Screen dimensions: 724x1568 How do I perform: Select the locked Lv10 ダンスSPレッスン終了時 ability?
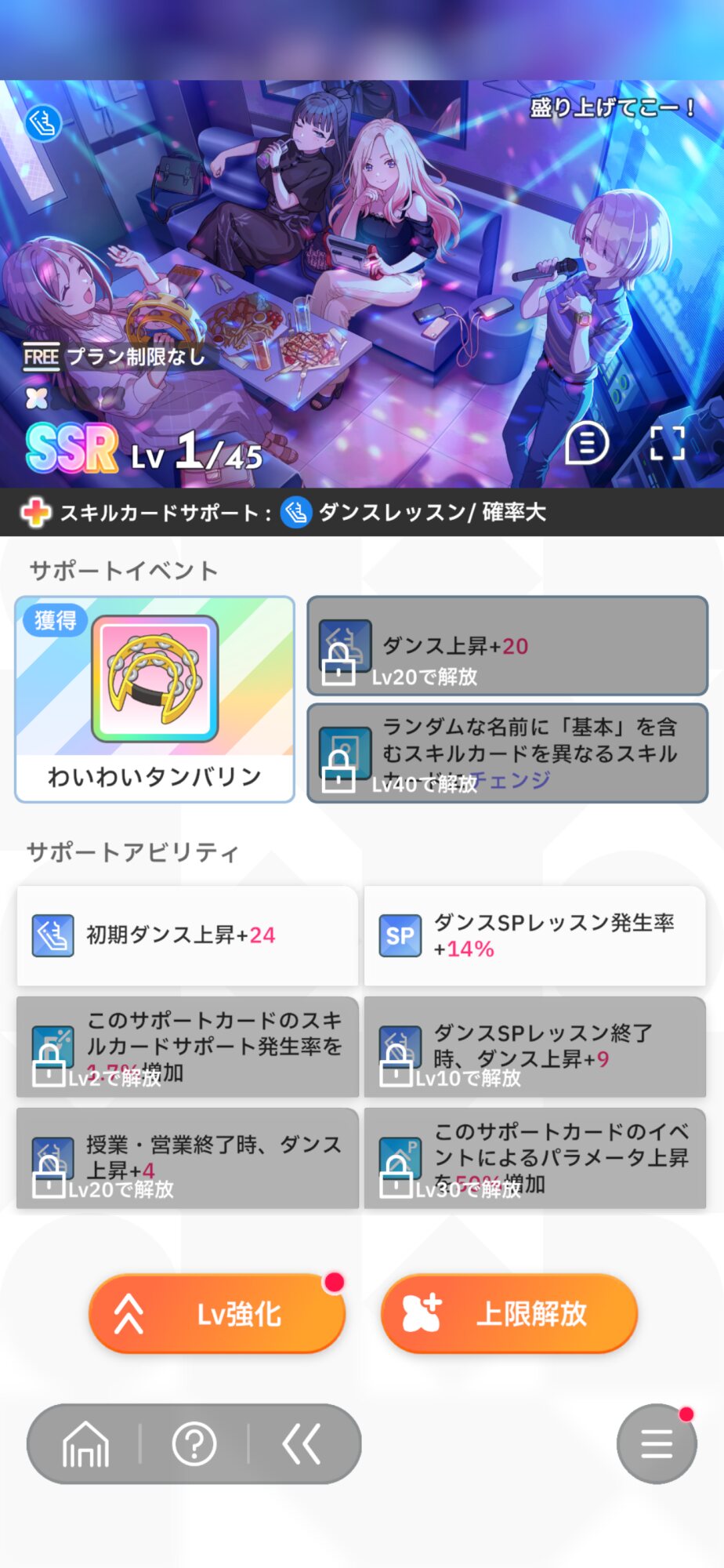click(x=534, y=1047)
